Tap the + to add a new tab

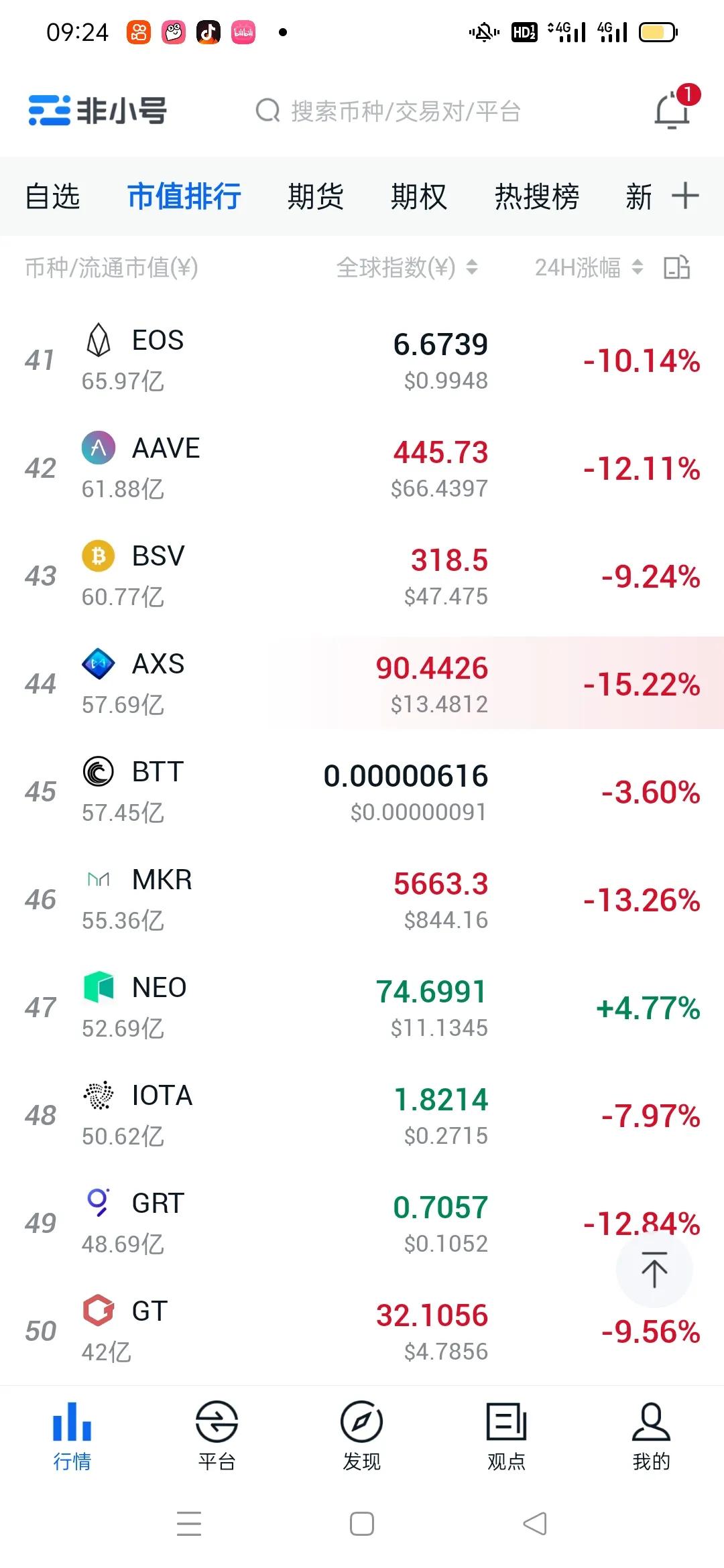tap(685, 196)
